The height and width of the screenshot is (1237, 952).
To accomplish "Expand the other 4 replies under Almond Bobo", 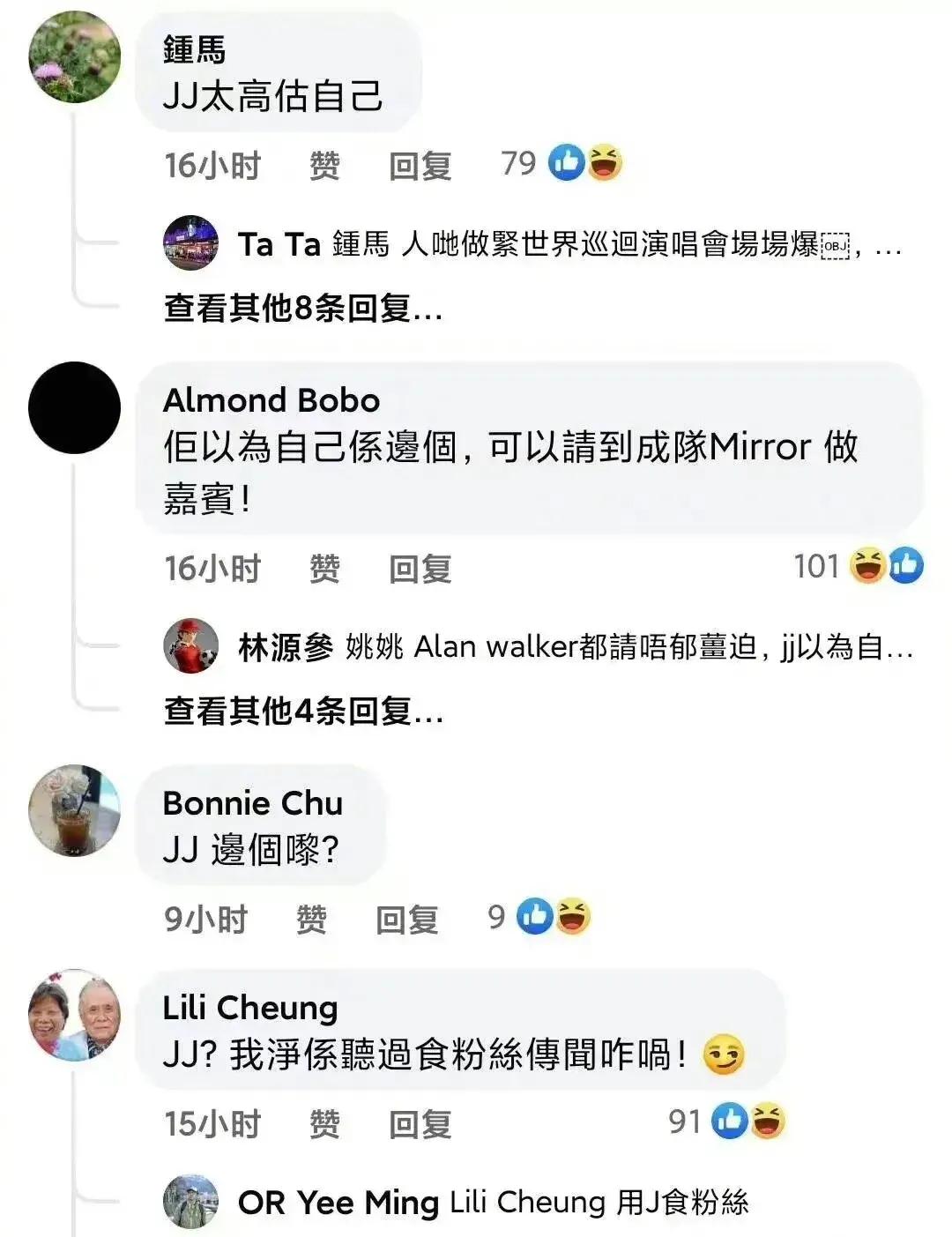I will 303,711.
